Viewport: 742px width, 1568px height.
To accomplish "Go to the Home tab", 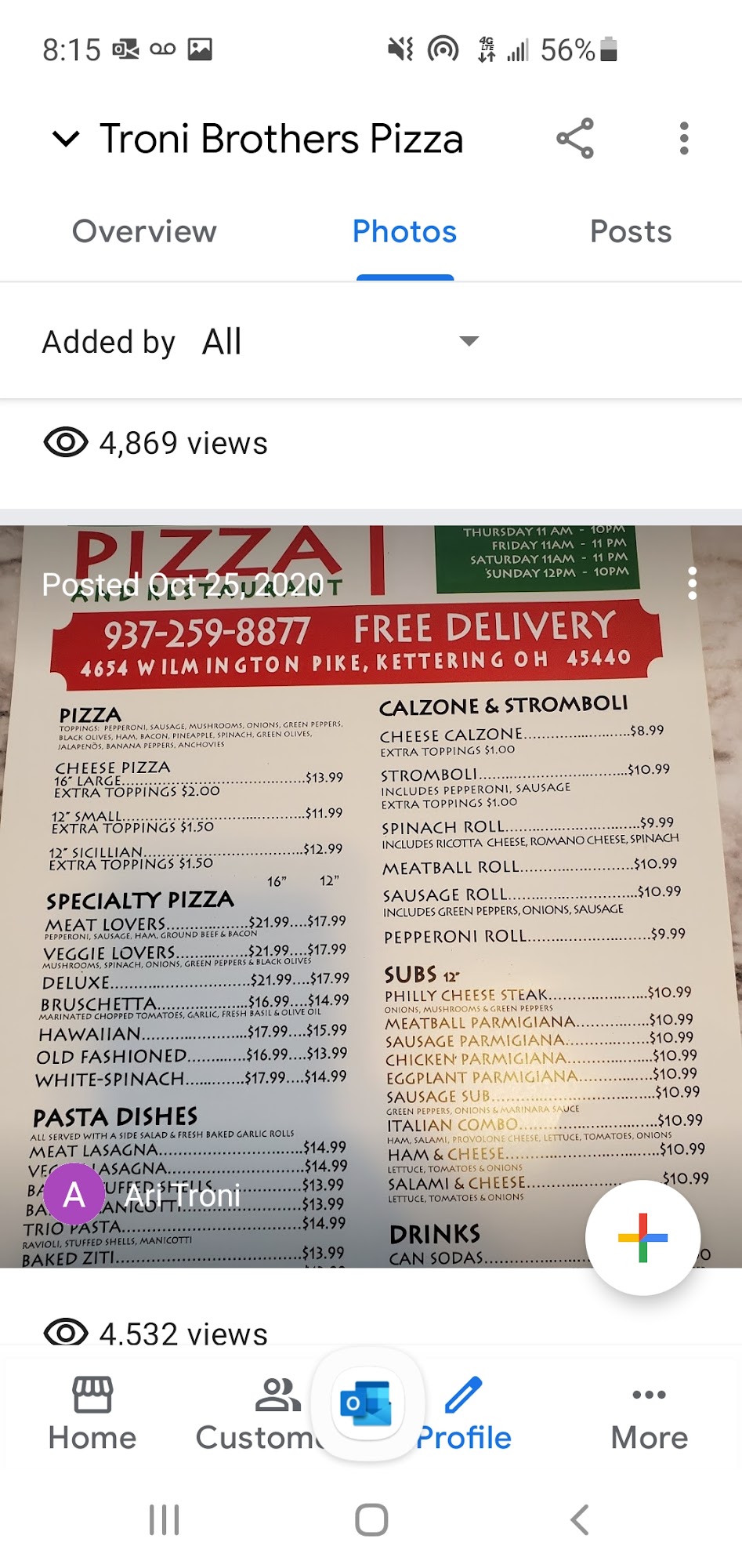I will pyautogui.click(x=92, y=1415).
